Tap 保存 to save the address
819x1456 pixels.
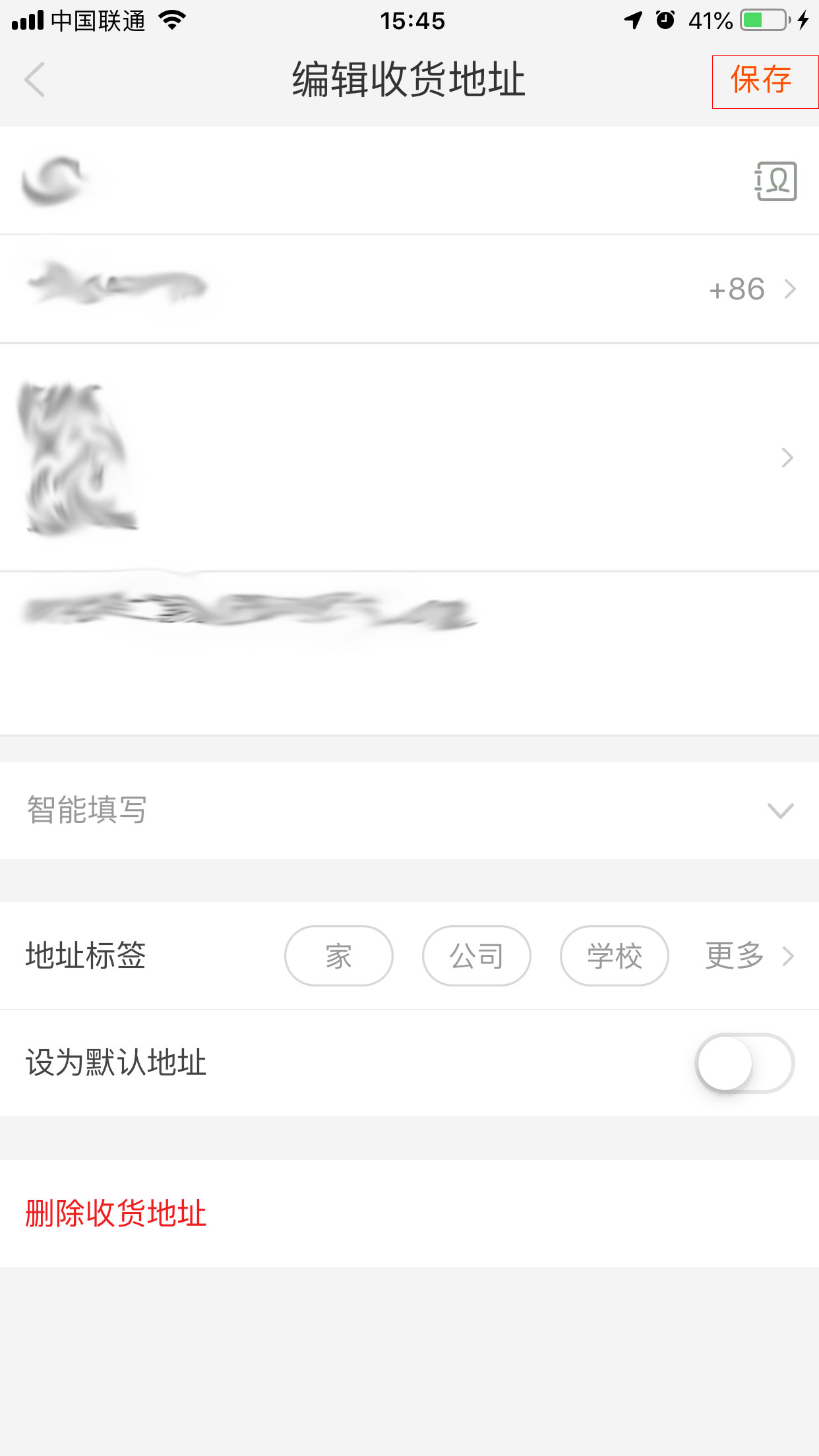(762, 80)
